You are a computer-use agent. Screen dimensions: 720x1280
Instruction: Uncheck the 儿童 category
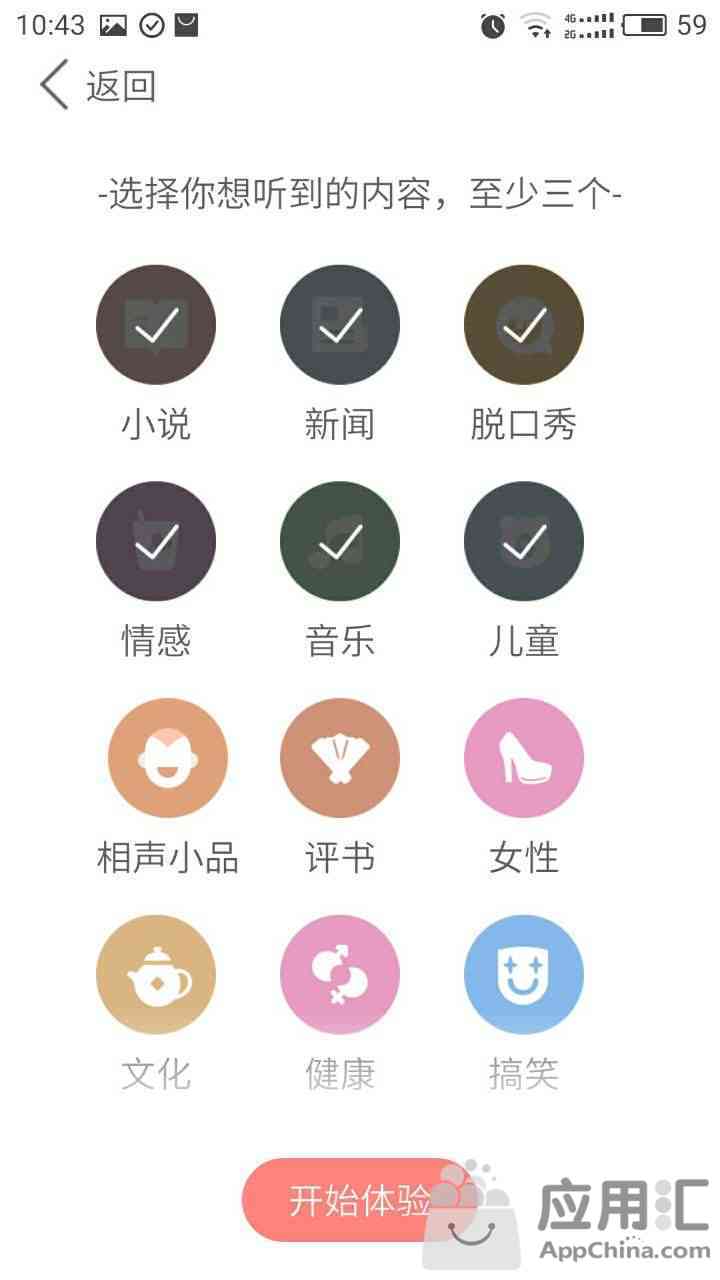point(524,542)
